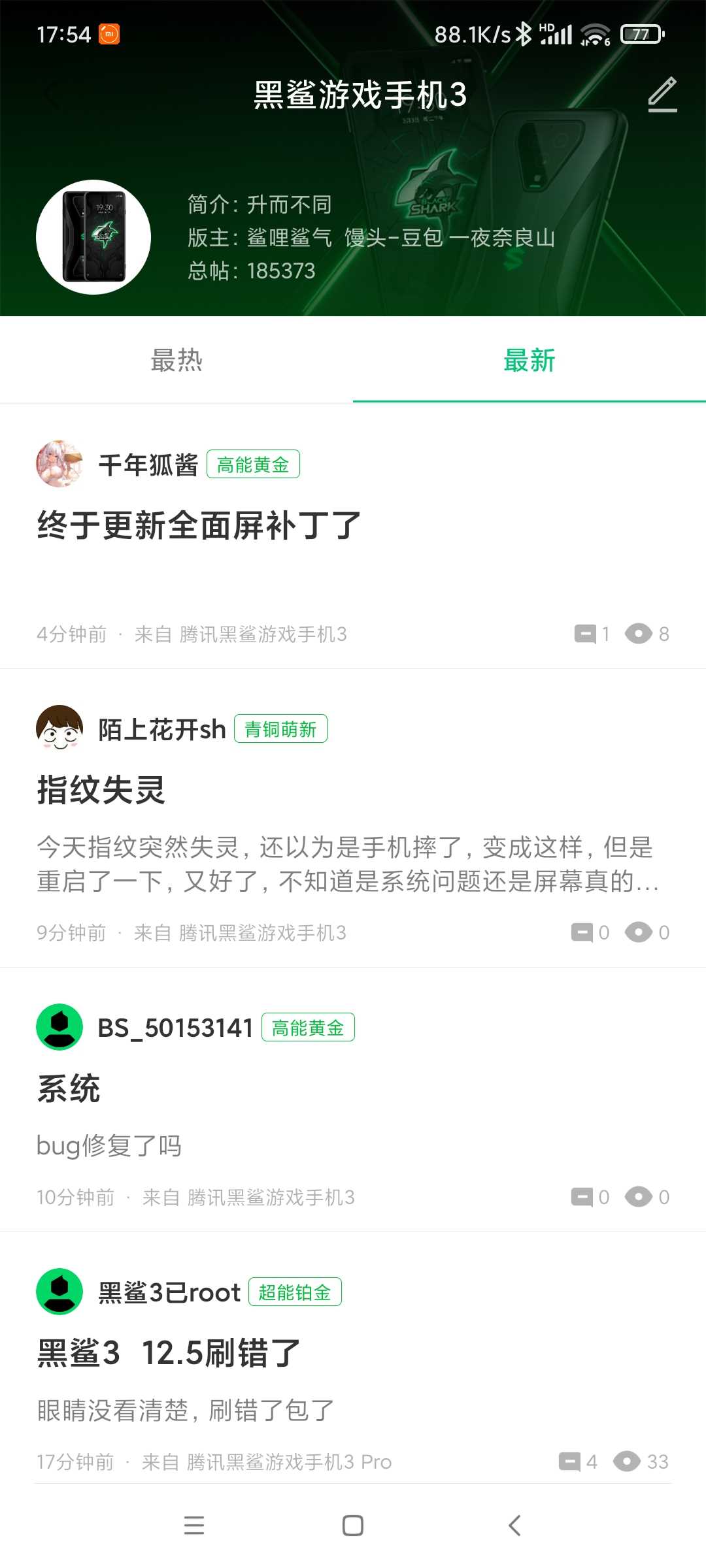View 陌上花开sh's profile avatar
Viewport: 706px width, 1568px height.
click(59, 728)
